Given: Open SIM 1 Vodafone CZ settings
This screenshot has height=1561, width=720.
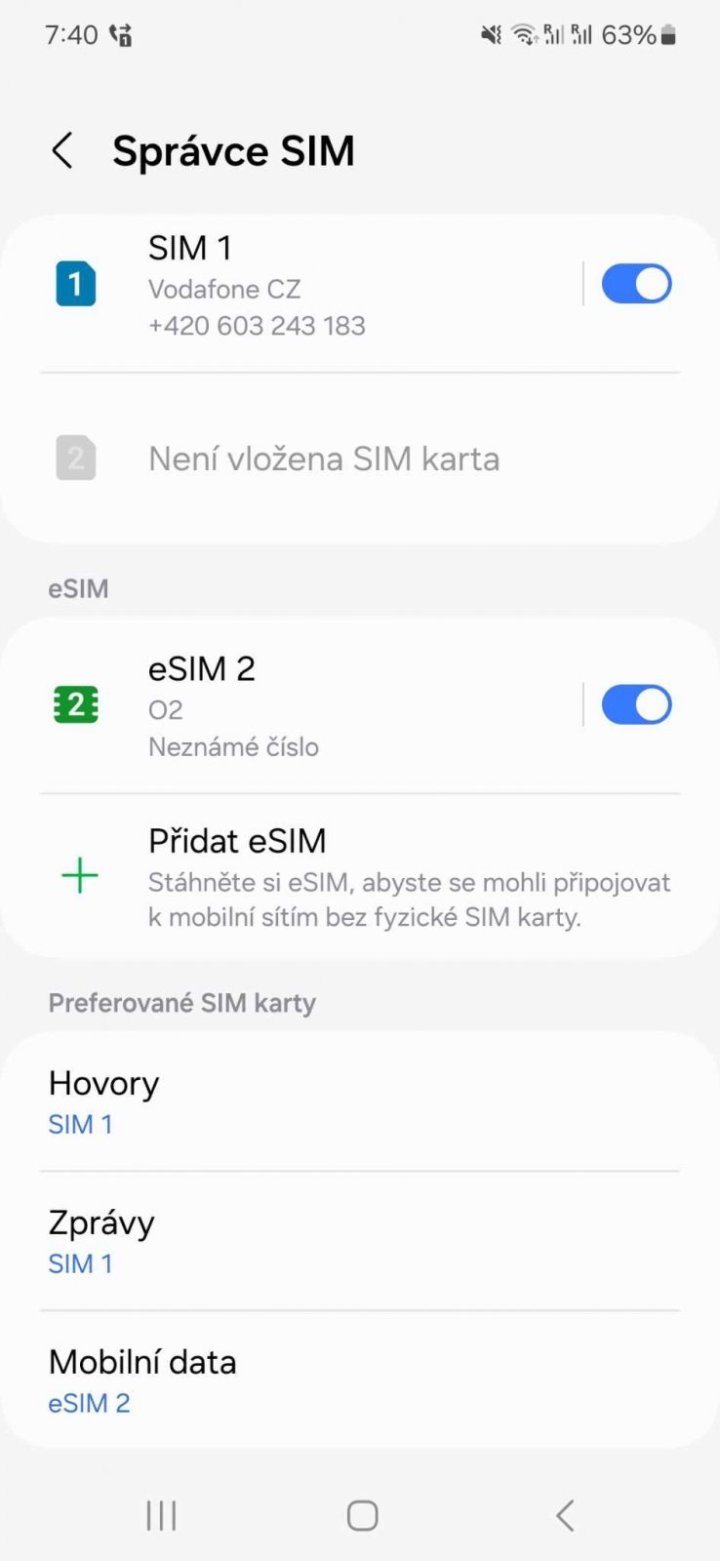Looking at the screenshot, I should point(300,285).
